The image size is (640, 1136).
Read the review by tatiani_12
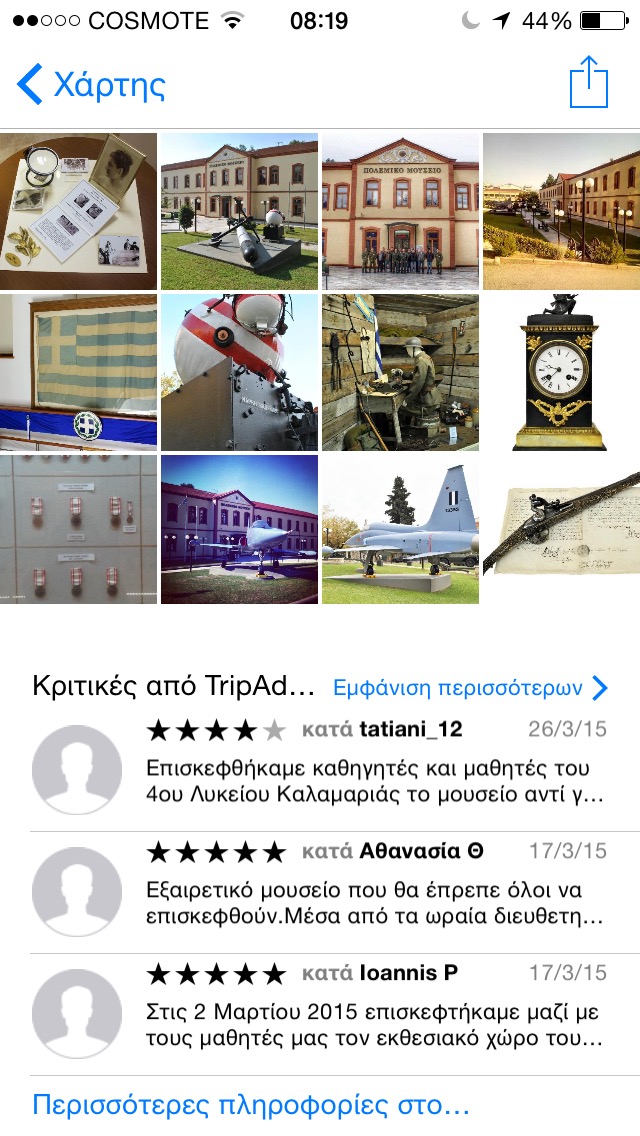pos(375,769)
